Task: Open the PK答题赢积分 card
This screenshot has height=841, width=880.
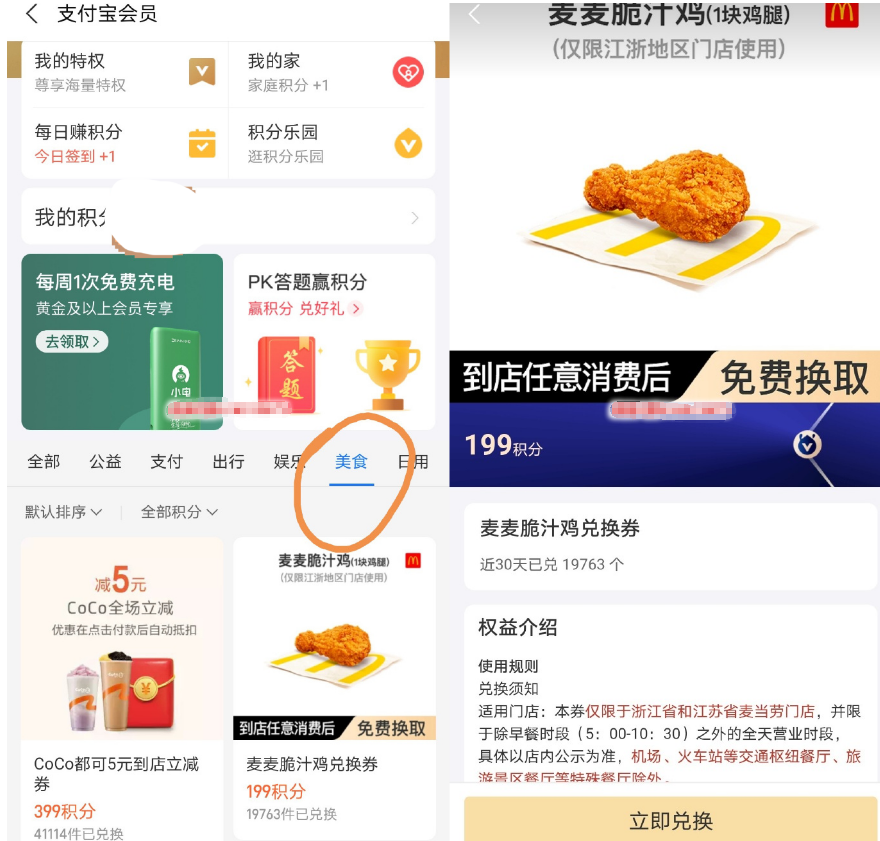Action: [334, 340]
